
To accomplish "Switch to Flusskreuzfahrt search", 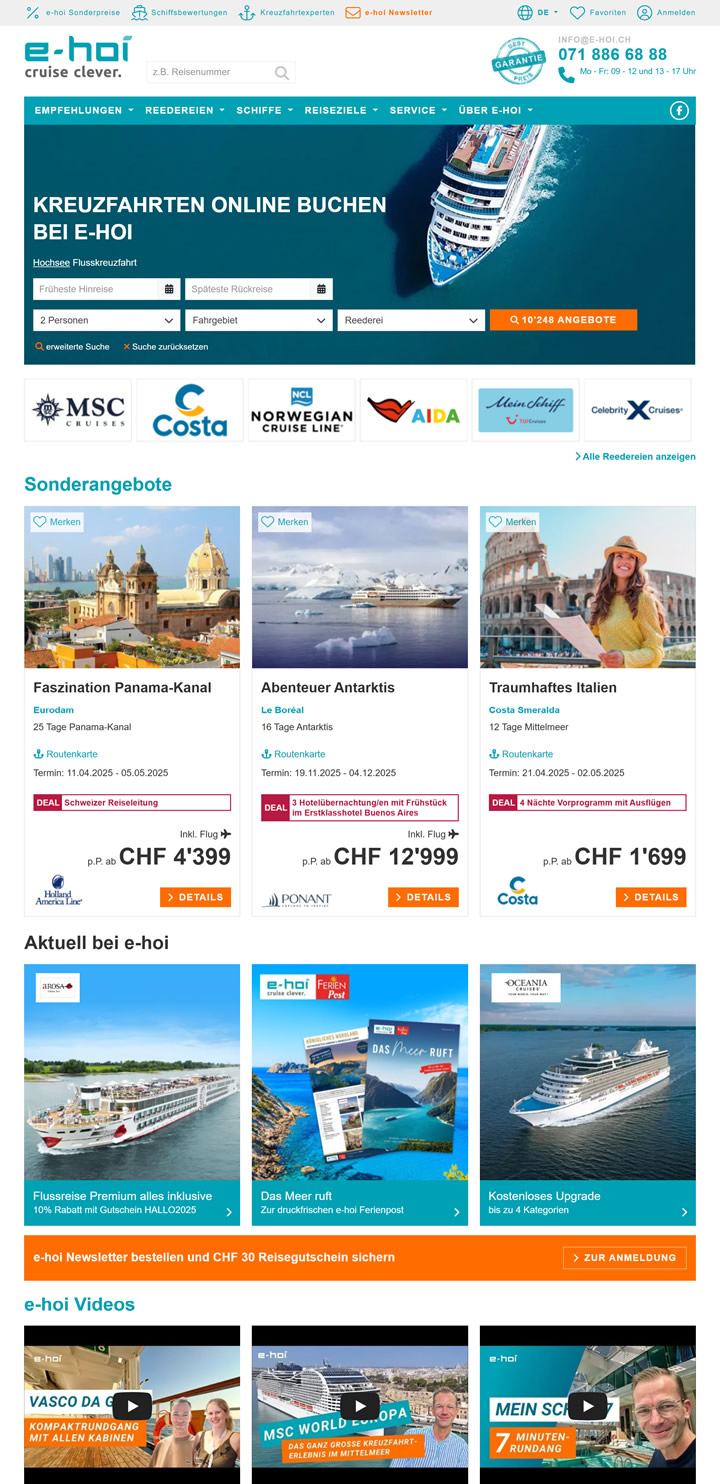I will click(105, 263).
